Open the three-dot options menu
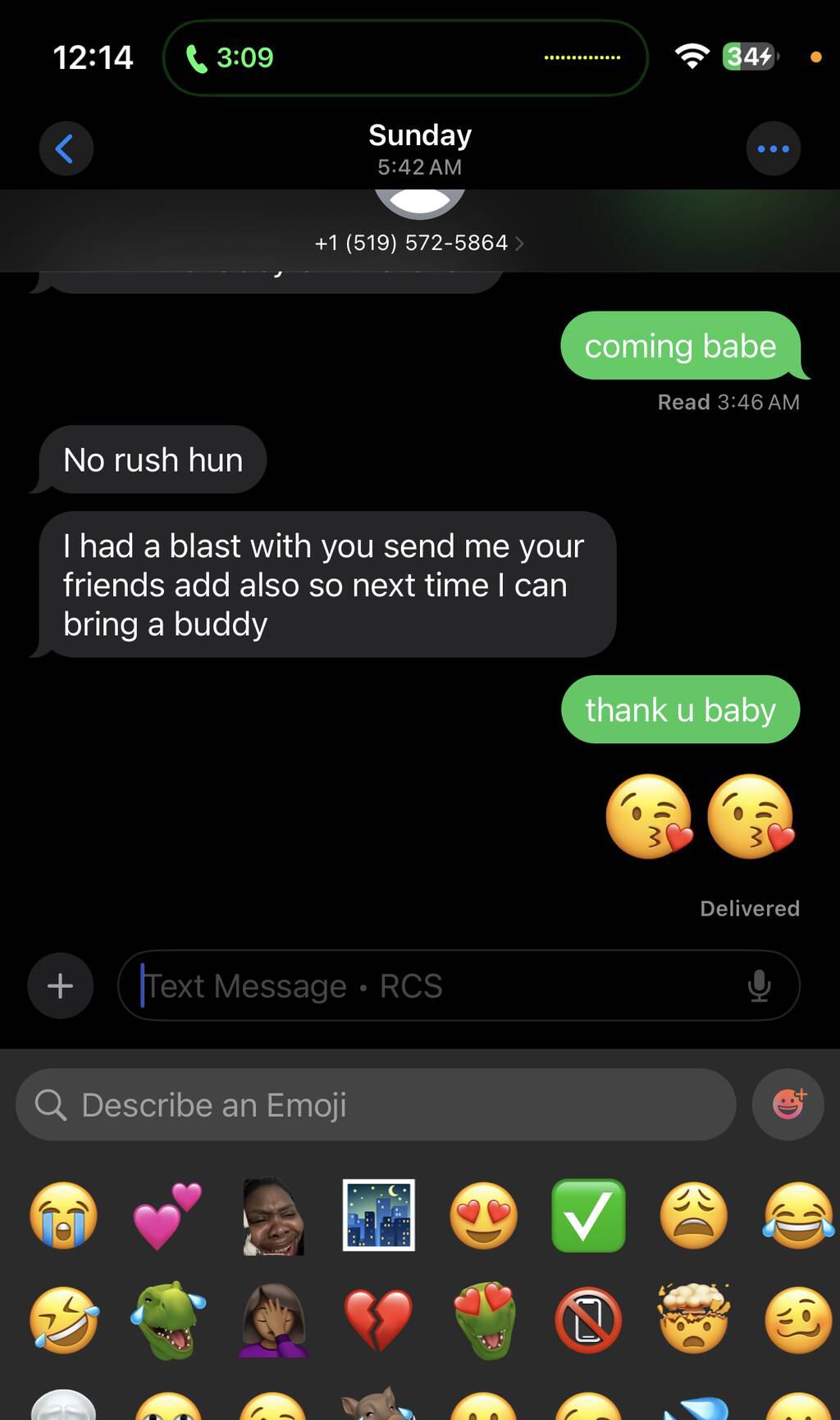 (773, 148)
